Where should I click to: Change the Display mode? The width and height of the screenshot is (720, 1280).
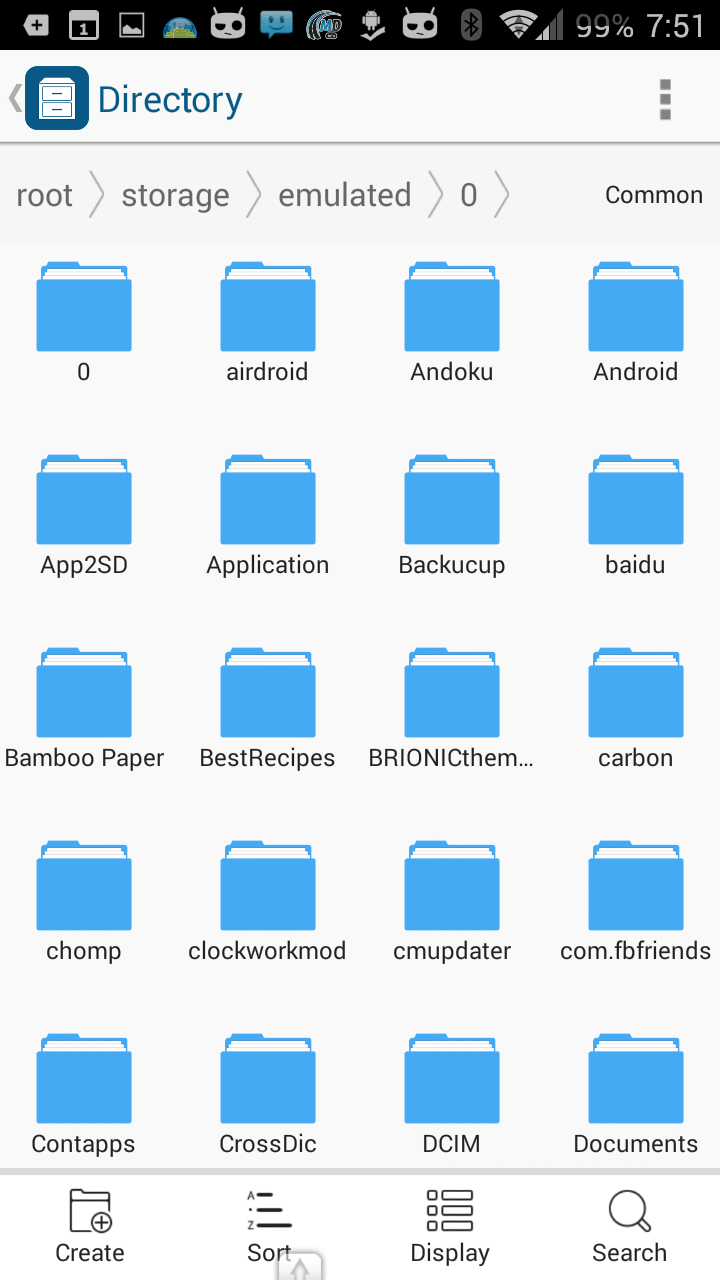450,1227
